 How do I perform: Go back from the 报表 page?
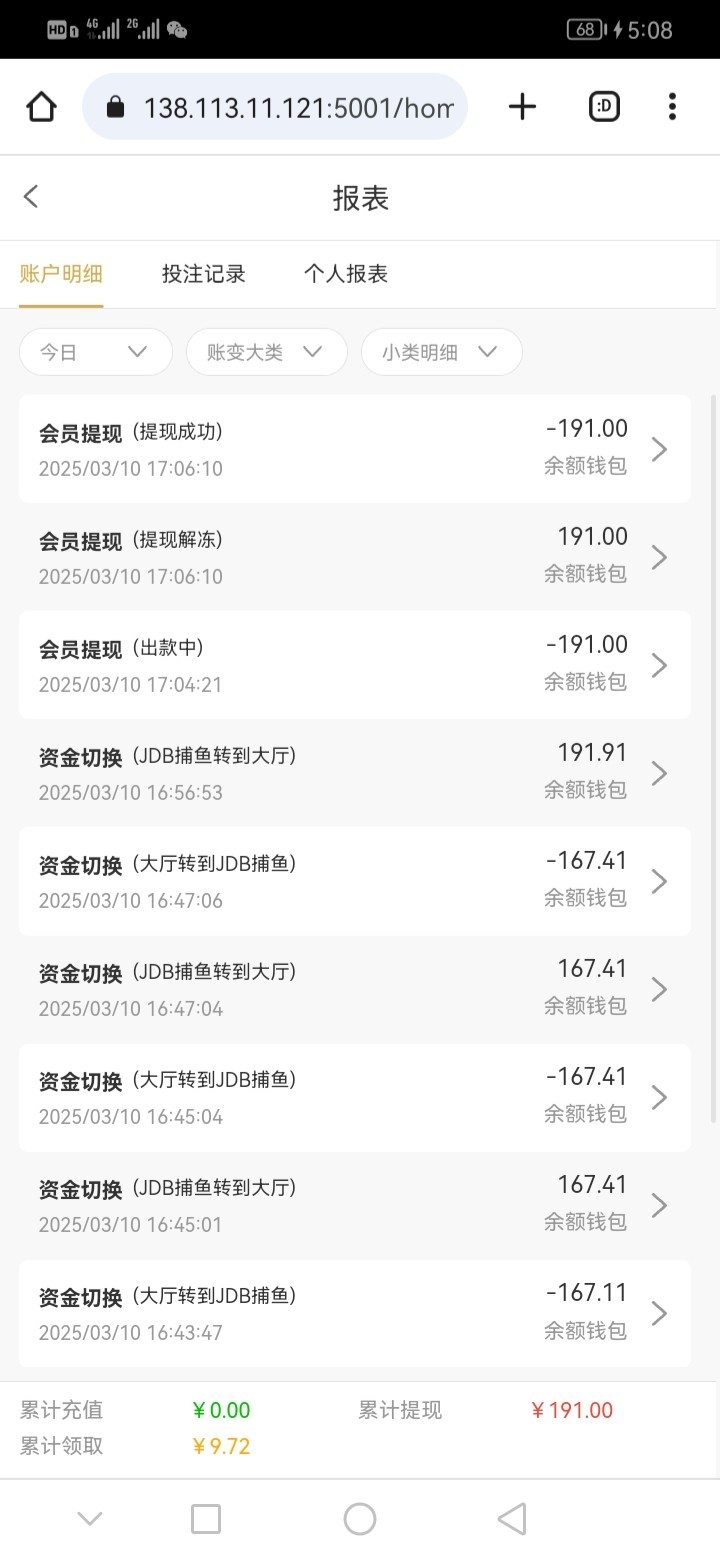pyautogui.click(x=31, y=196)
